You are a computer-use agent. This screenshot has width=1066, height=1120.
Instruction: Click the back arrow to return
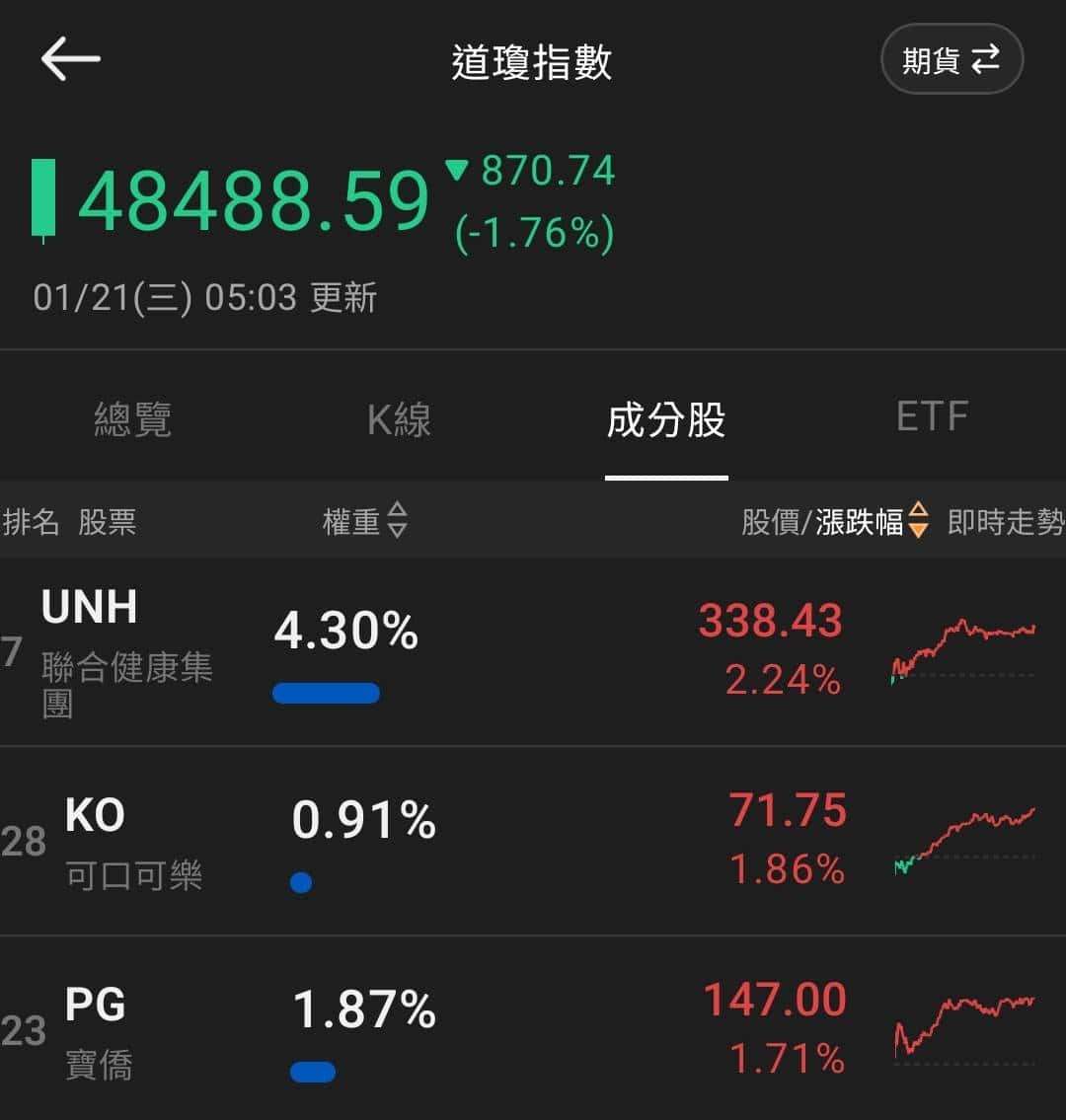tap(69, 59)
